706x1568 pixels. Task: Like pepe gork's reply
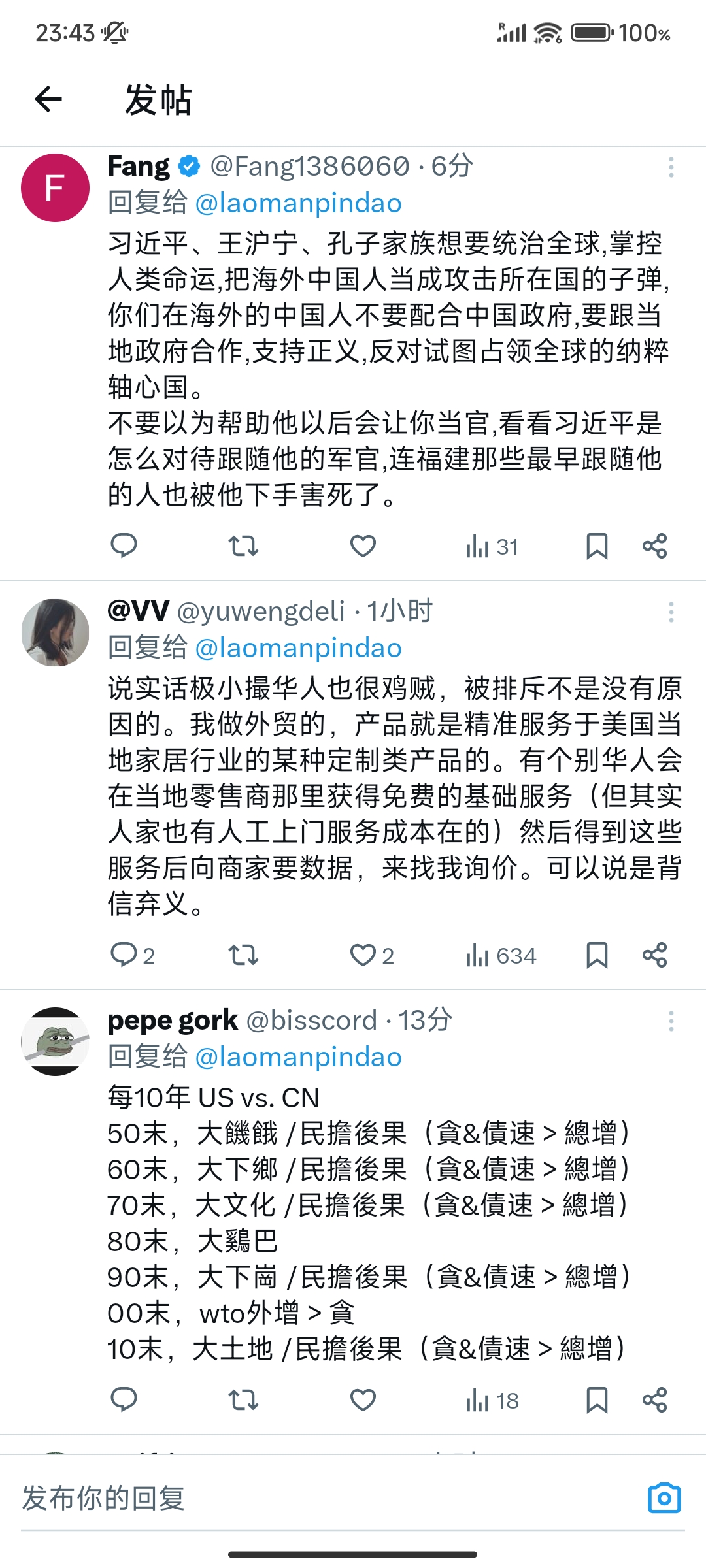tap(363, 1400)
